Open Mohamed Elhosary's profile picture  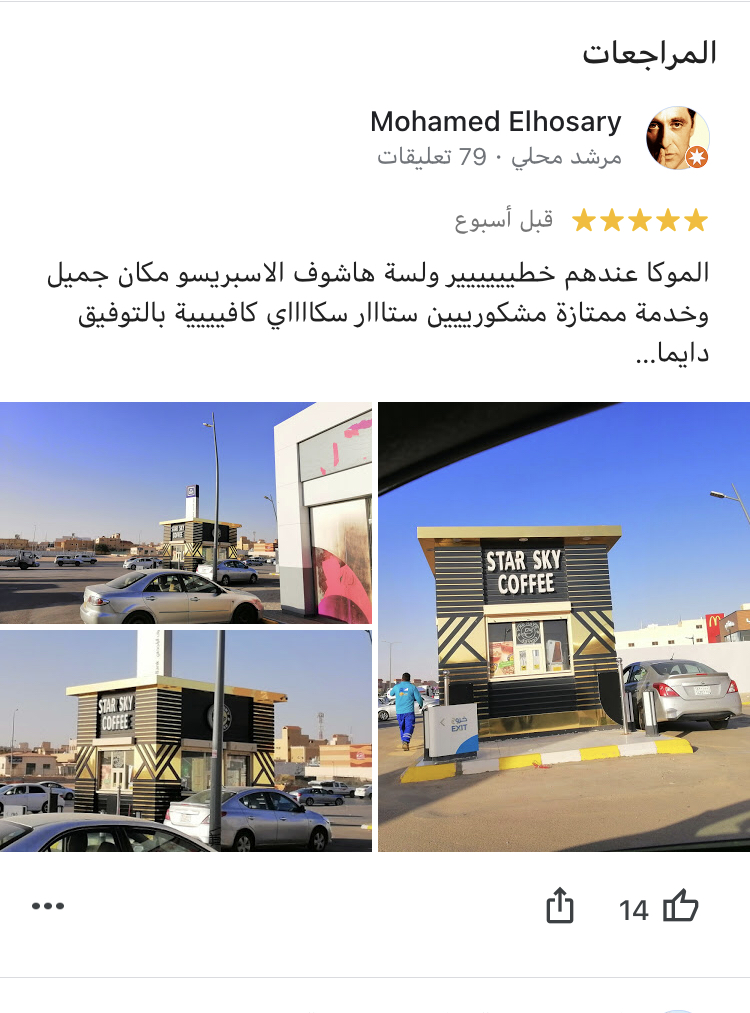click(677, 138)
